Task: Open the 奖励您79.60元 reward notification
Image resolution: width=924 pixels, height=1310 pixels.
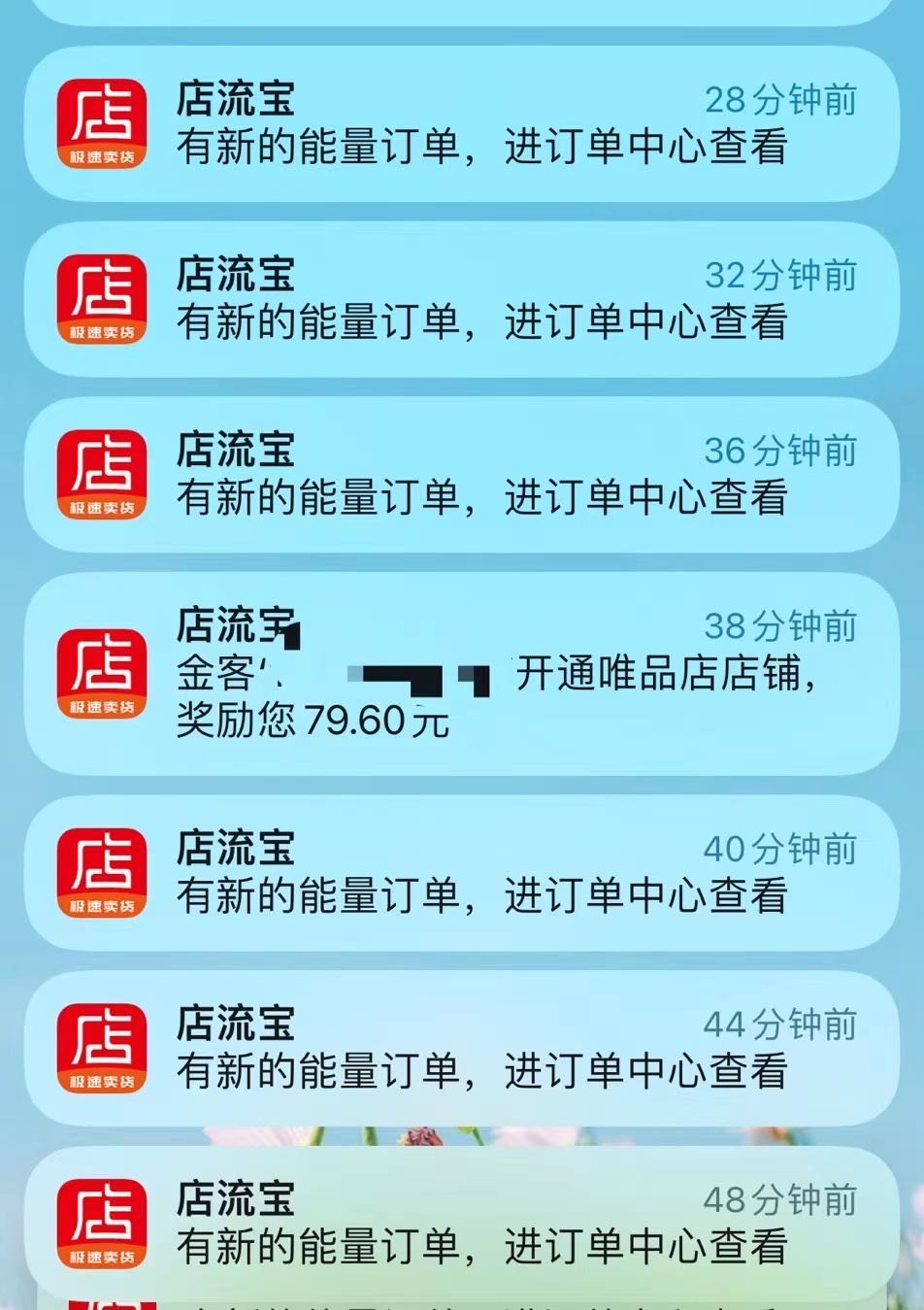Action: (462, 674)
